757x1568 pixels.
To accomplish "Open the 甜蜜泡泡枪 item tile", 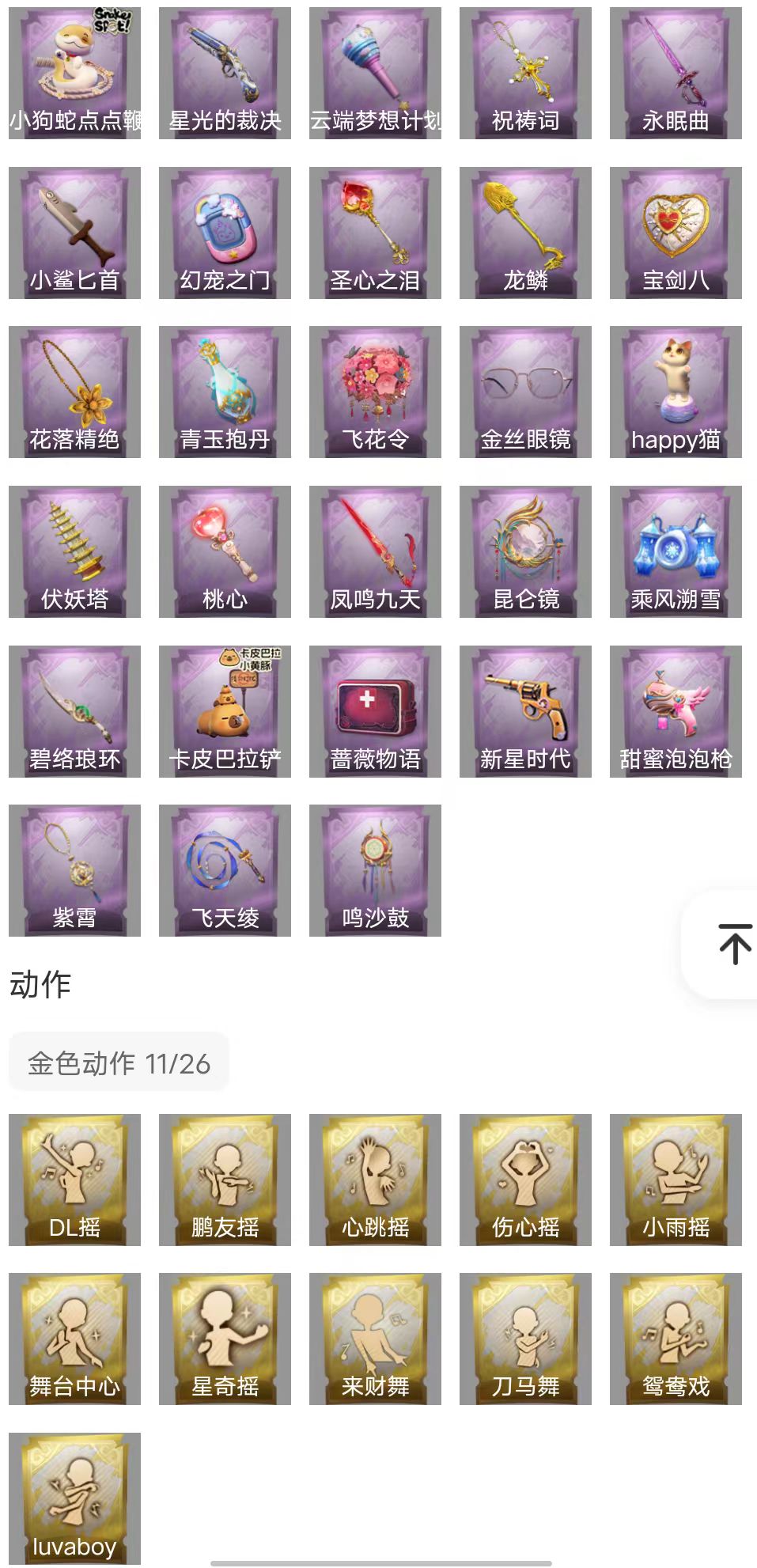I will click(x=676, y=711).
